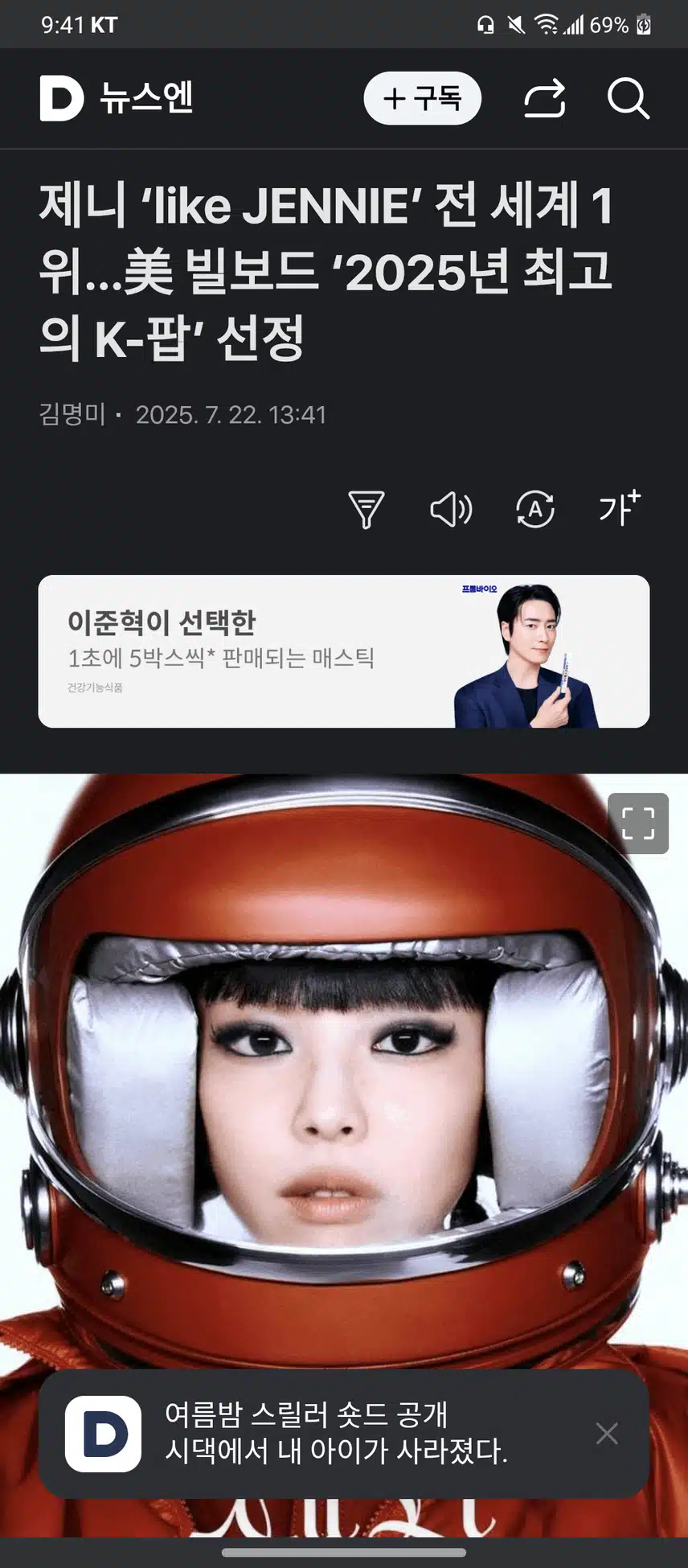The width and height of the screenshot is (688, 1568).
Task: Adjust font size with 가+ icon
Action: coord(619,508)
